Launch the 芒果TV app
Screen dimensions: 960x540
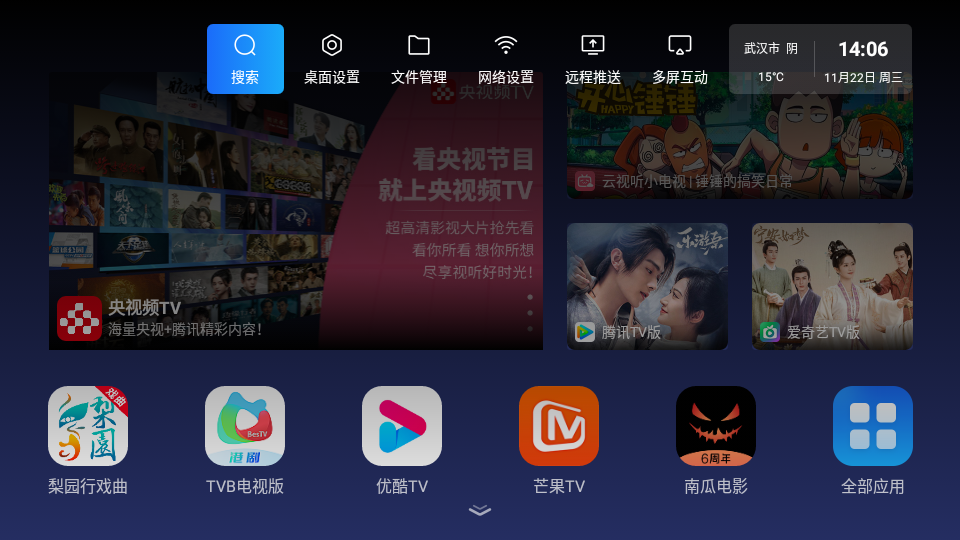(x=559, y=426)
